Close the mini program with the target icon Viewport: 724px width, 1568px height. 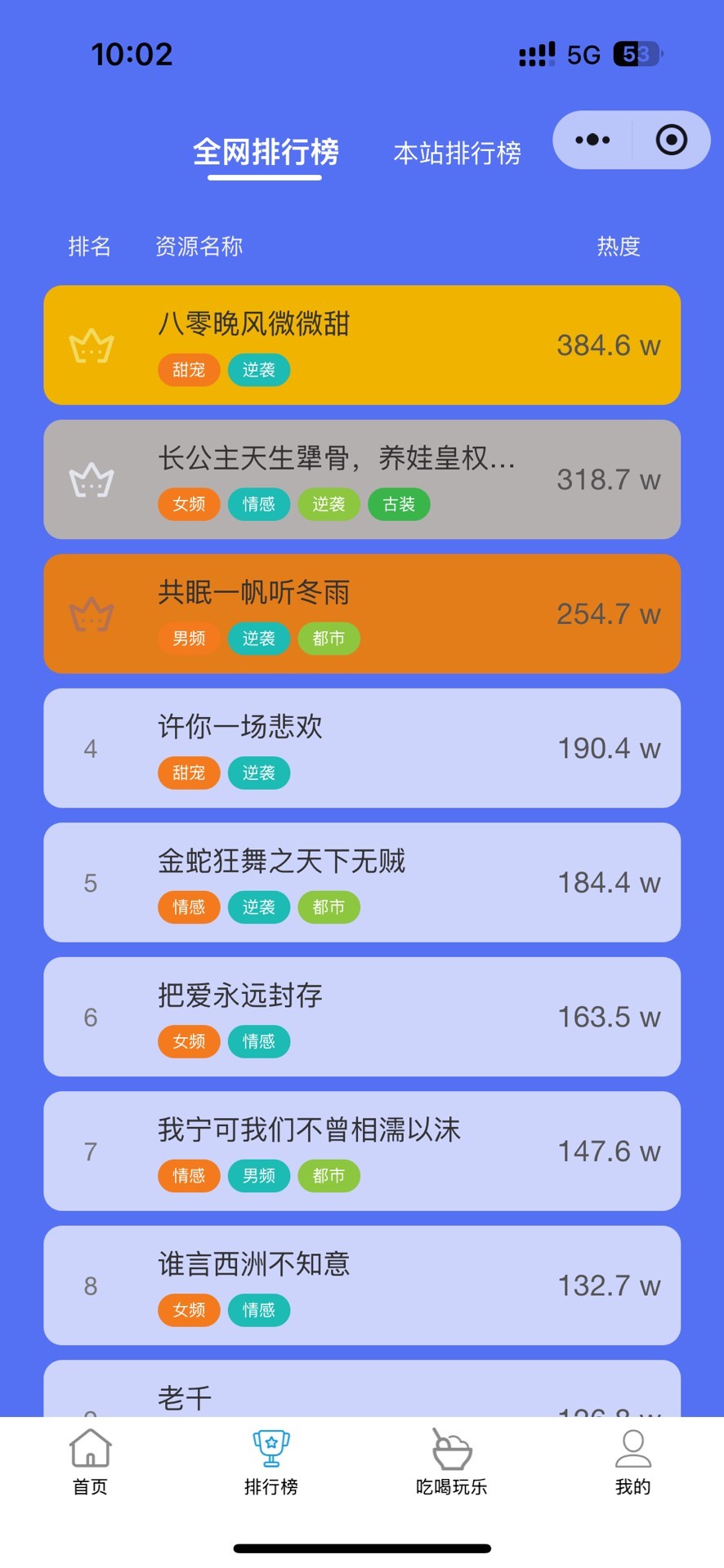pyautogui.click(x=671, y=140)
